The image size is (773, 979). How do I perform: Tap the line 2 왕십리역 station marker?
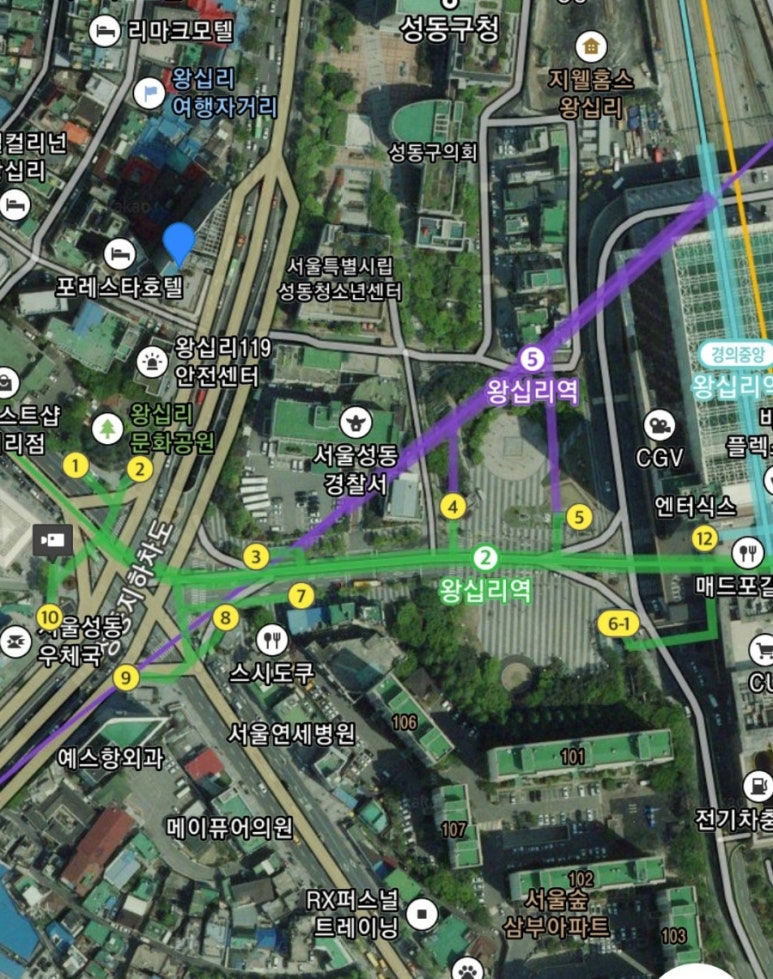485,558
